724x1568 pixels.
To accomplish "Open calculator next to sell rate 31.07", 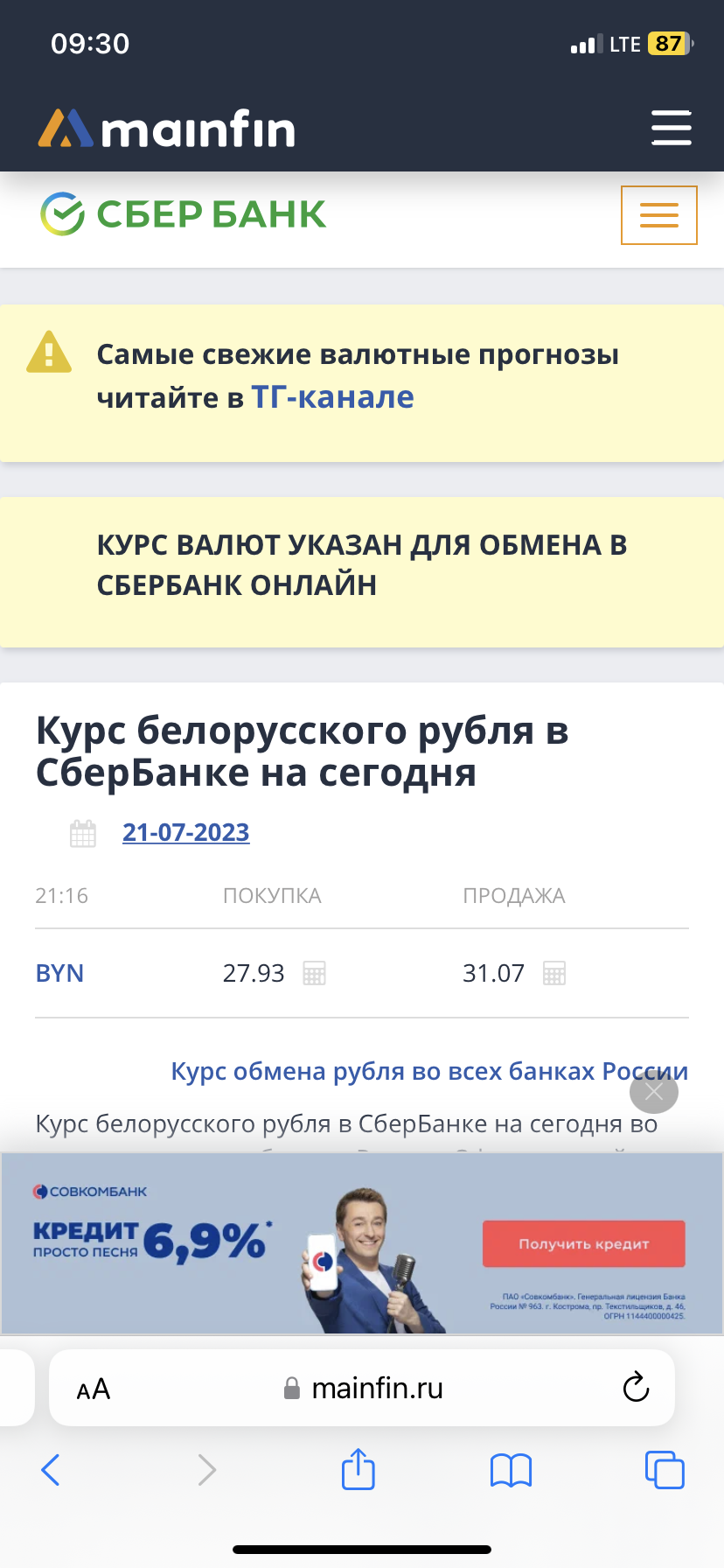I will tap(554, 973).
